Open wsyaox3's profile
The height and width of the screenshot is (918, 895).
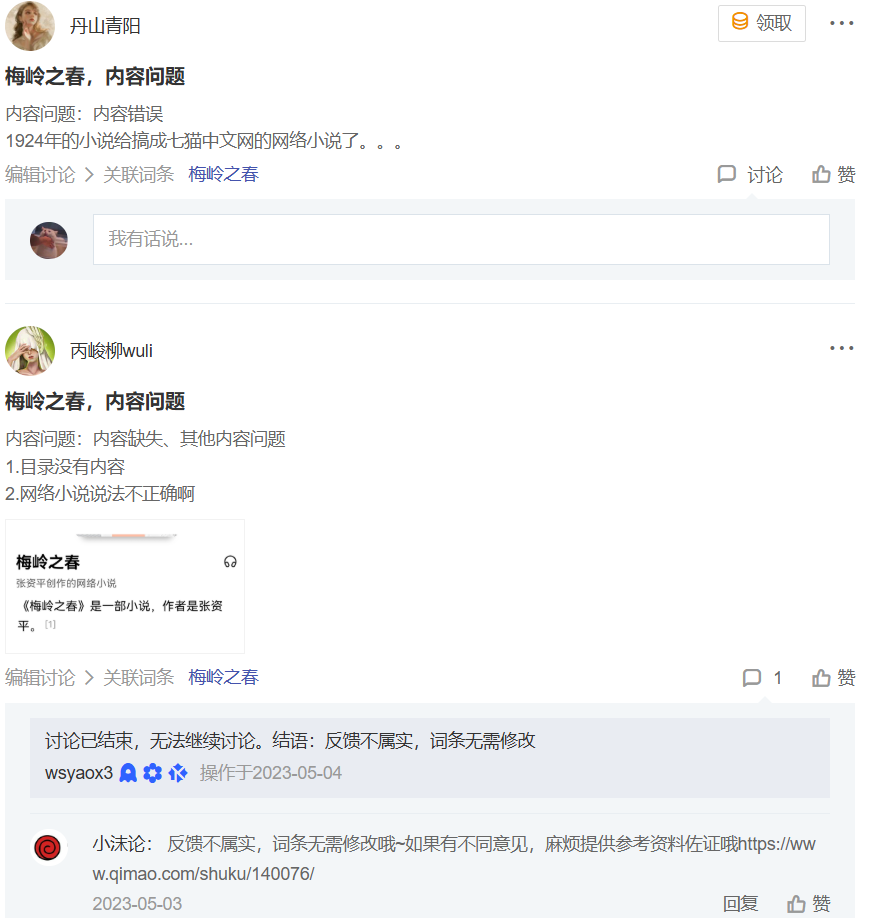point(79,773)
